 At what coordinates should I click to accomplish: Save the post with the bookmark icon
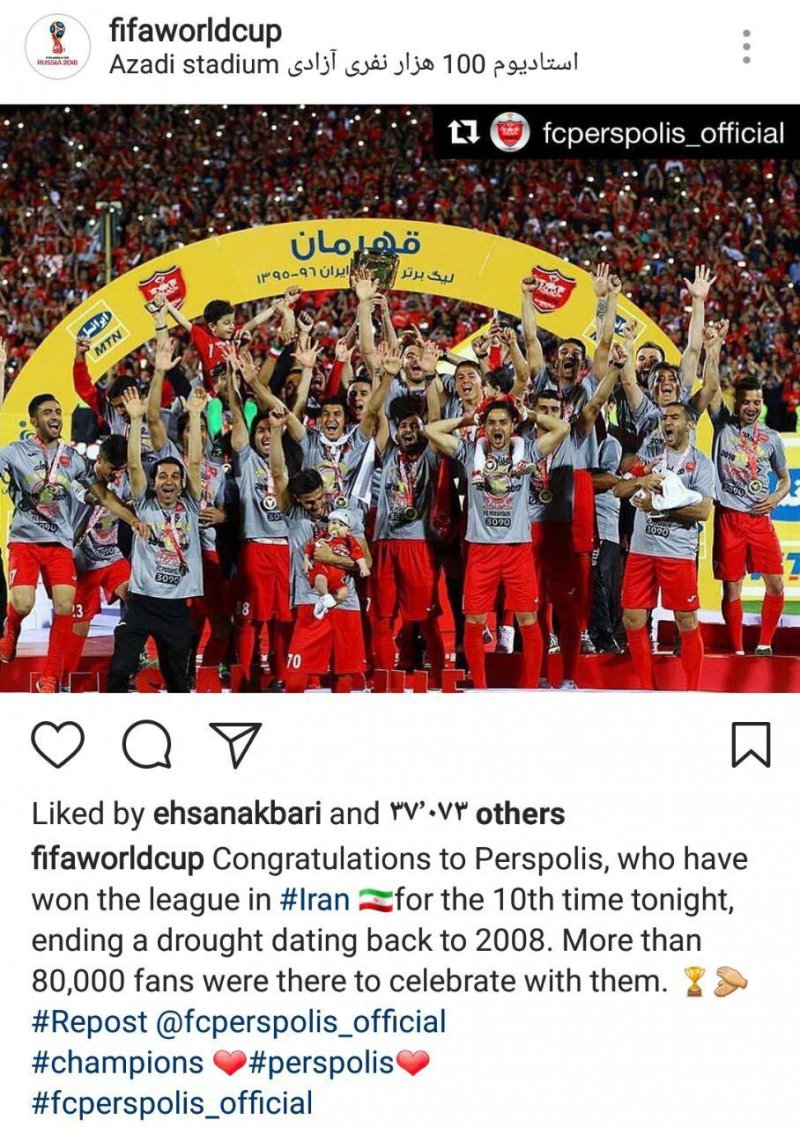point(750,745)
